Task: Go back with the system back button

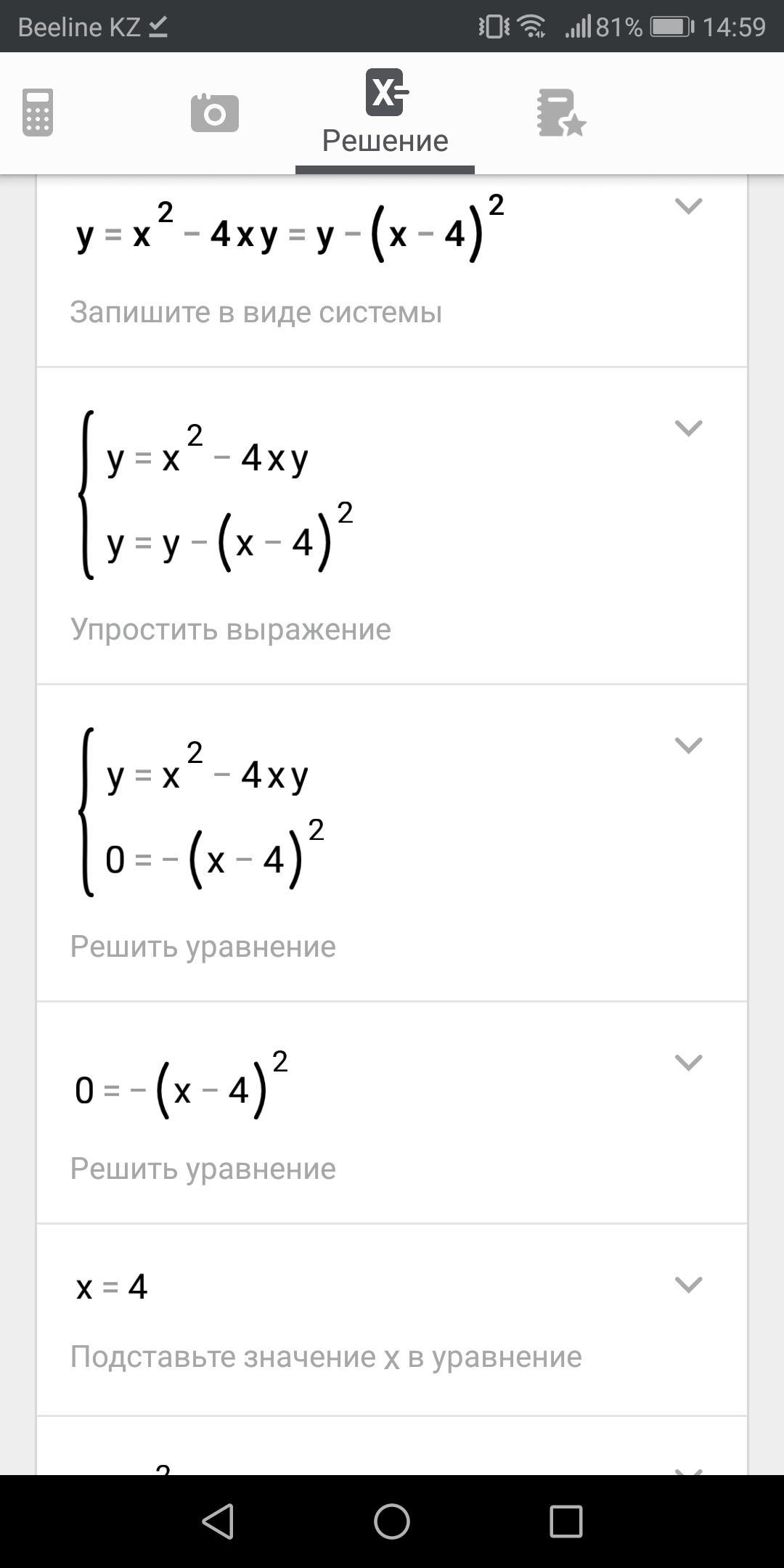Action: (x=218, y=1522)
